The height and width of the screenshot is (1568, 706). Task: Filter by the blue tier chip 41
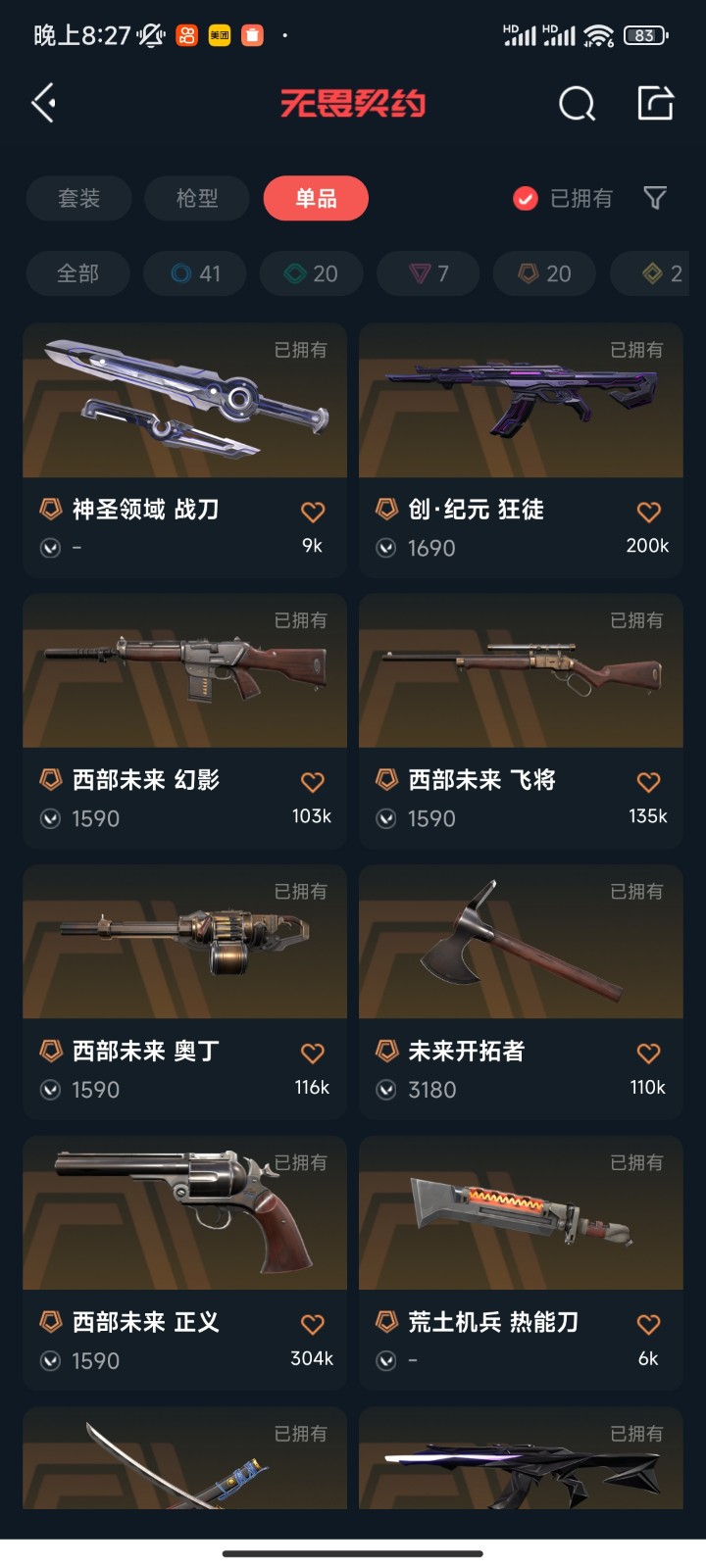[195, 273]
